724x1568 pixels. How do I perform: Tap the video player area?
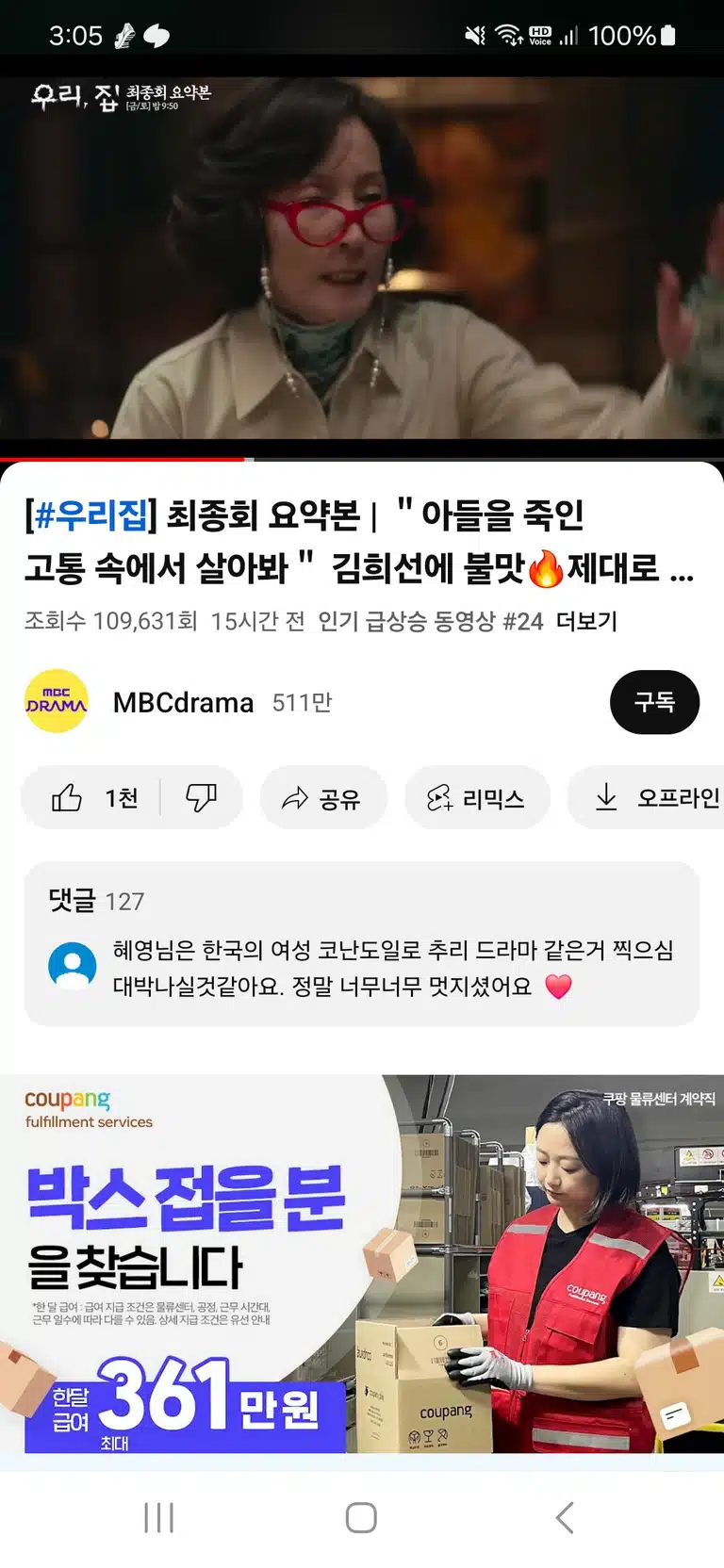coord(362,256)
